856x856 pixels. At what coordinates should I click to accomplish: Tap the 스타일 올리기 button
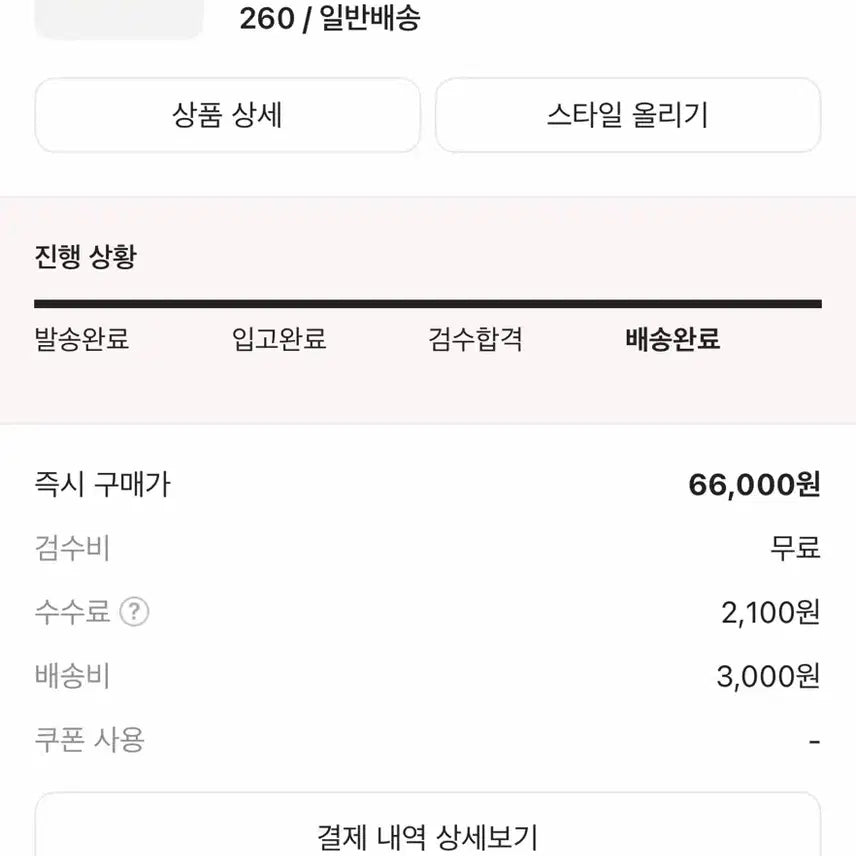click(x=627, y=115)
